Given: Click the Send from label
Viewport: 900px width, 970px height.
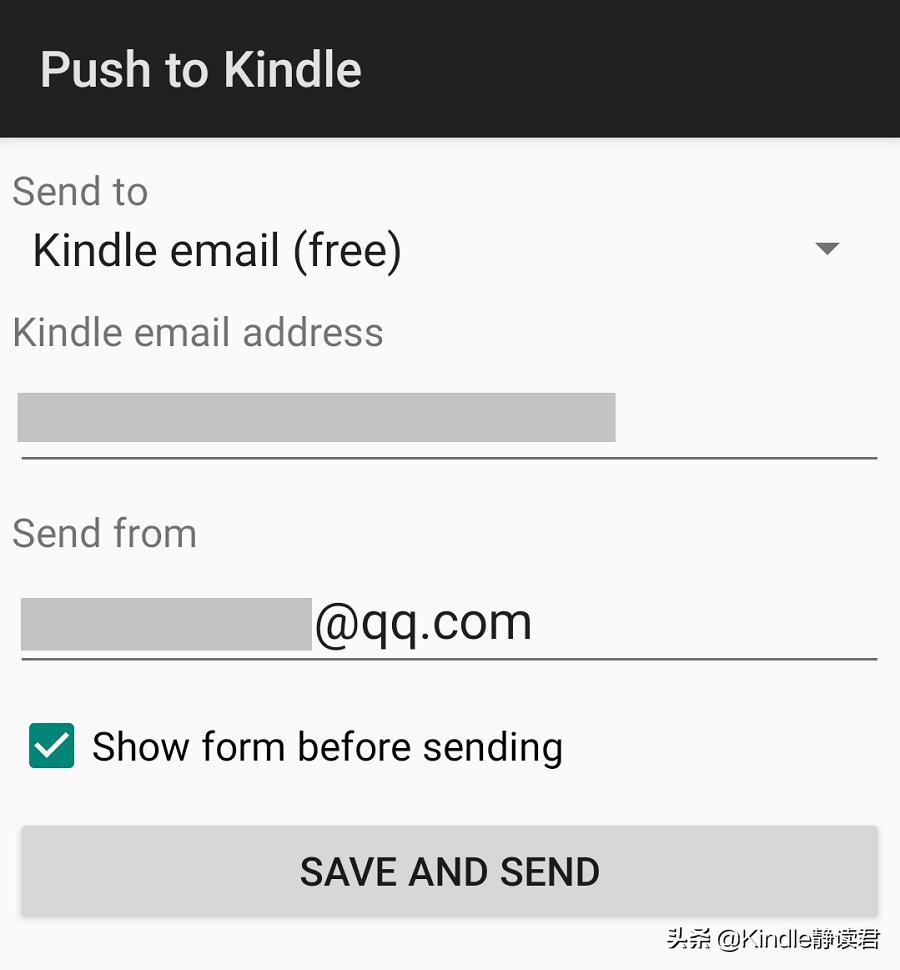Looking at the screenshot, I should click(104, 533).
